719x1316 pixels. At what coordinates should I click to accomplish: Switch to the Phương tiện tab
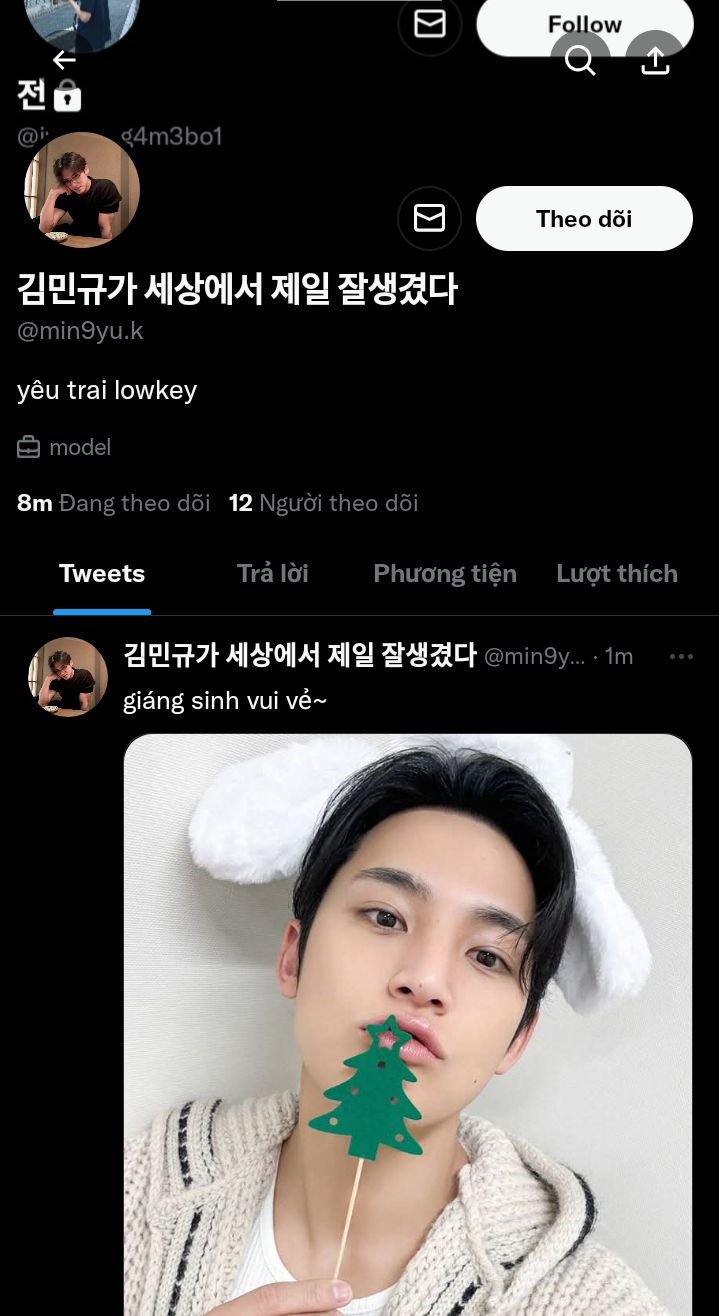(x=445, y=574)
